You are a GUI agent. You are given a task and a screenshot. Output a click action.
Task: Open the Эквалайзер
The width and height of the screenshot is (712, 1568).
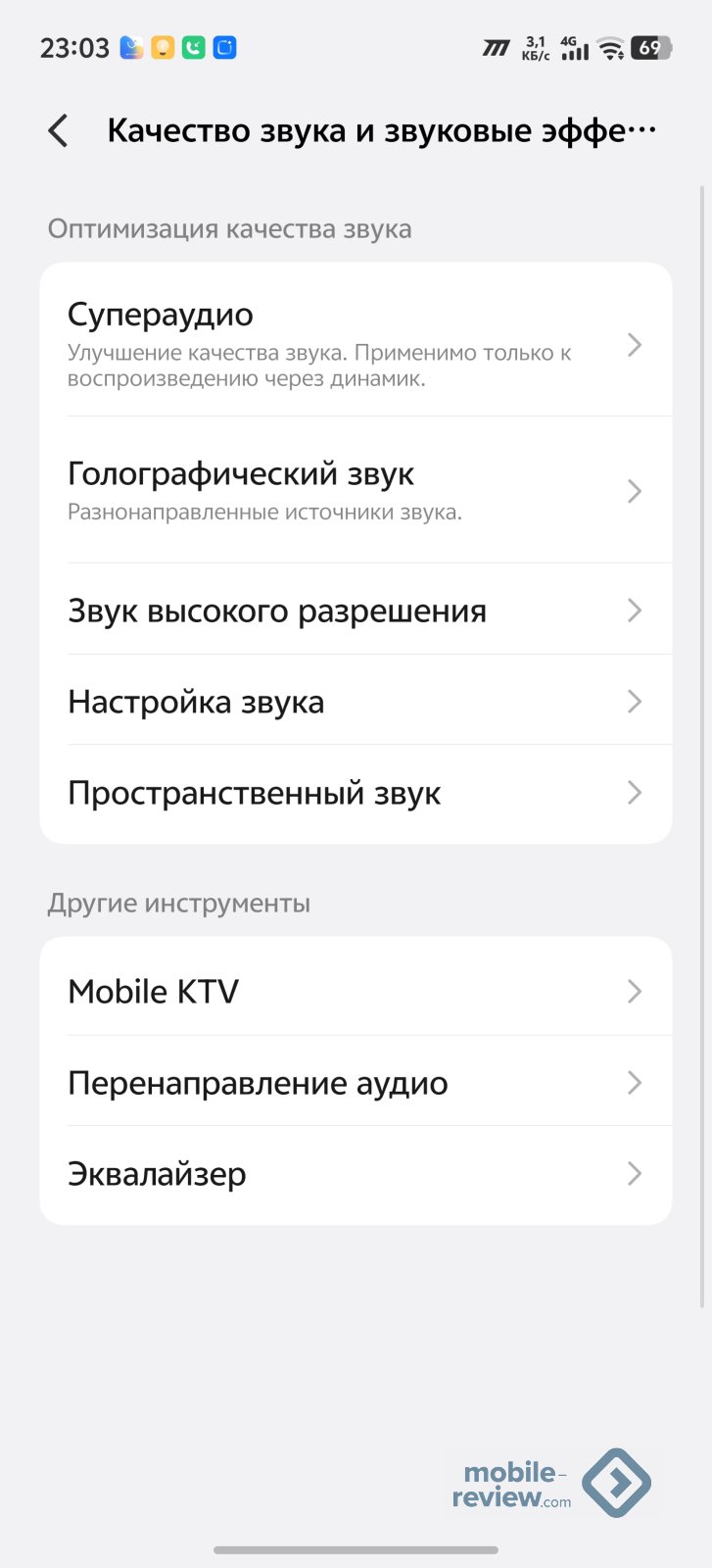pyautogui.click(x=355, y=1173)
